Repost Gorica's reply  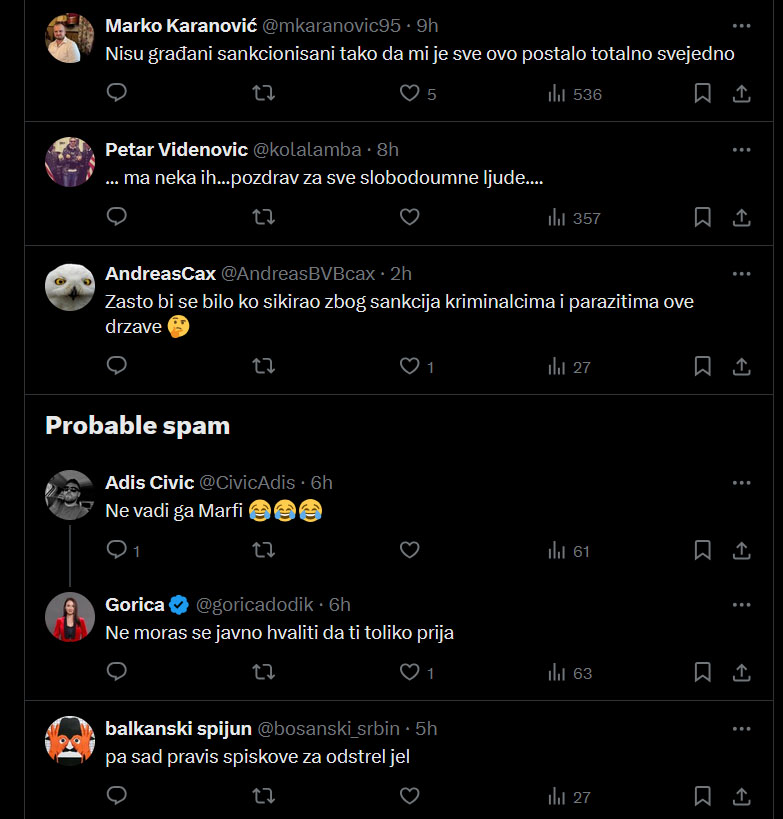(264, 672)
